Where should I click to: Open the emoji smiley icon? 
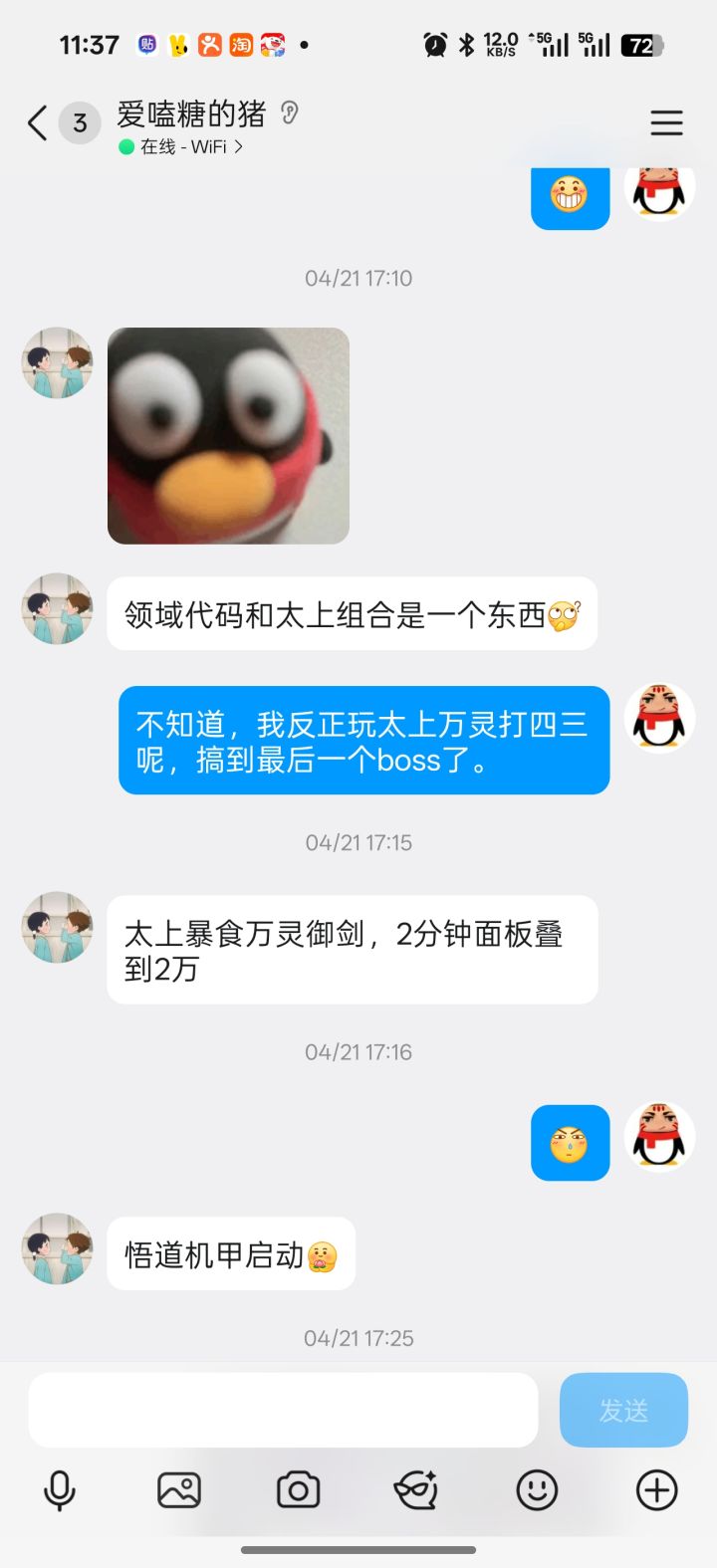[x=537, y=1489]
